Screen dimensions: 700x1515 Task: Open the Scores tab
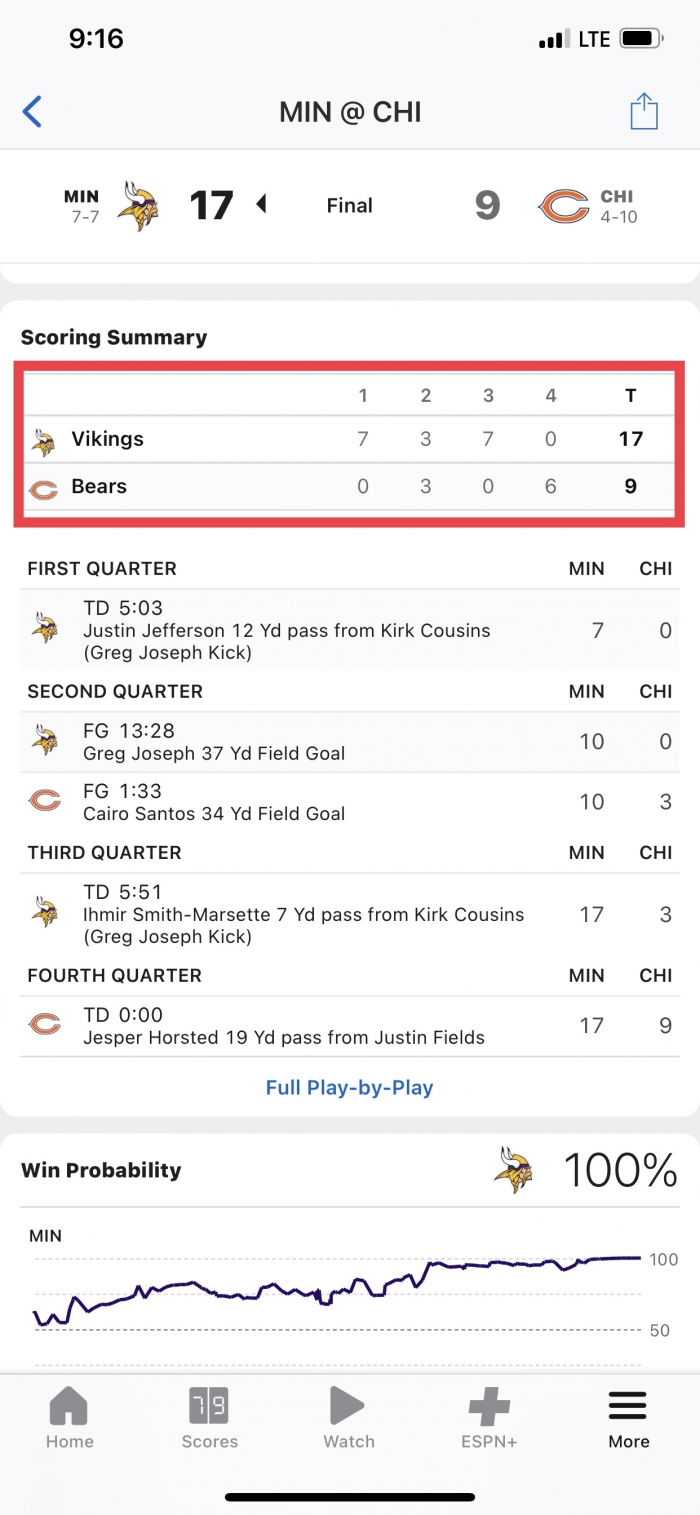210,1419
